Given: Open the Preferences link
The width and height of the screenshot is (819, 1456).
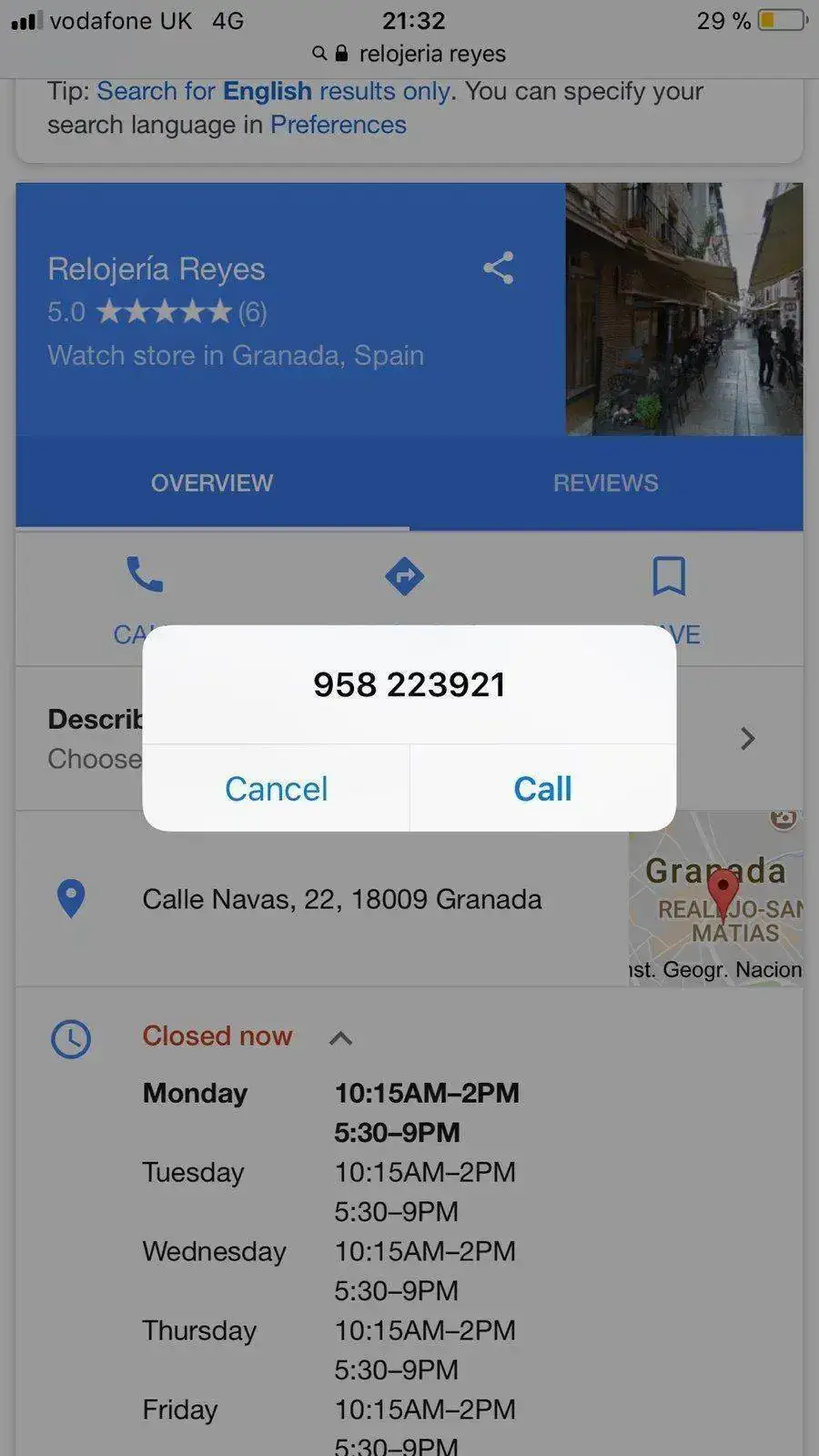Looking at the screenshot, I should click(338, 125).
